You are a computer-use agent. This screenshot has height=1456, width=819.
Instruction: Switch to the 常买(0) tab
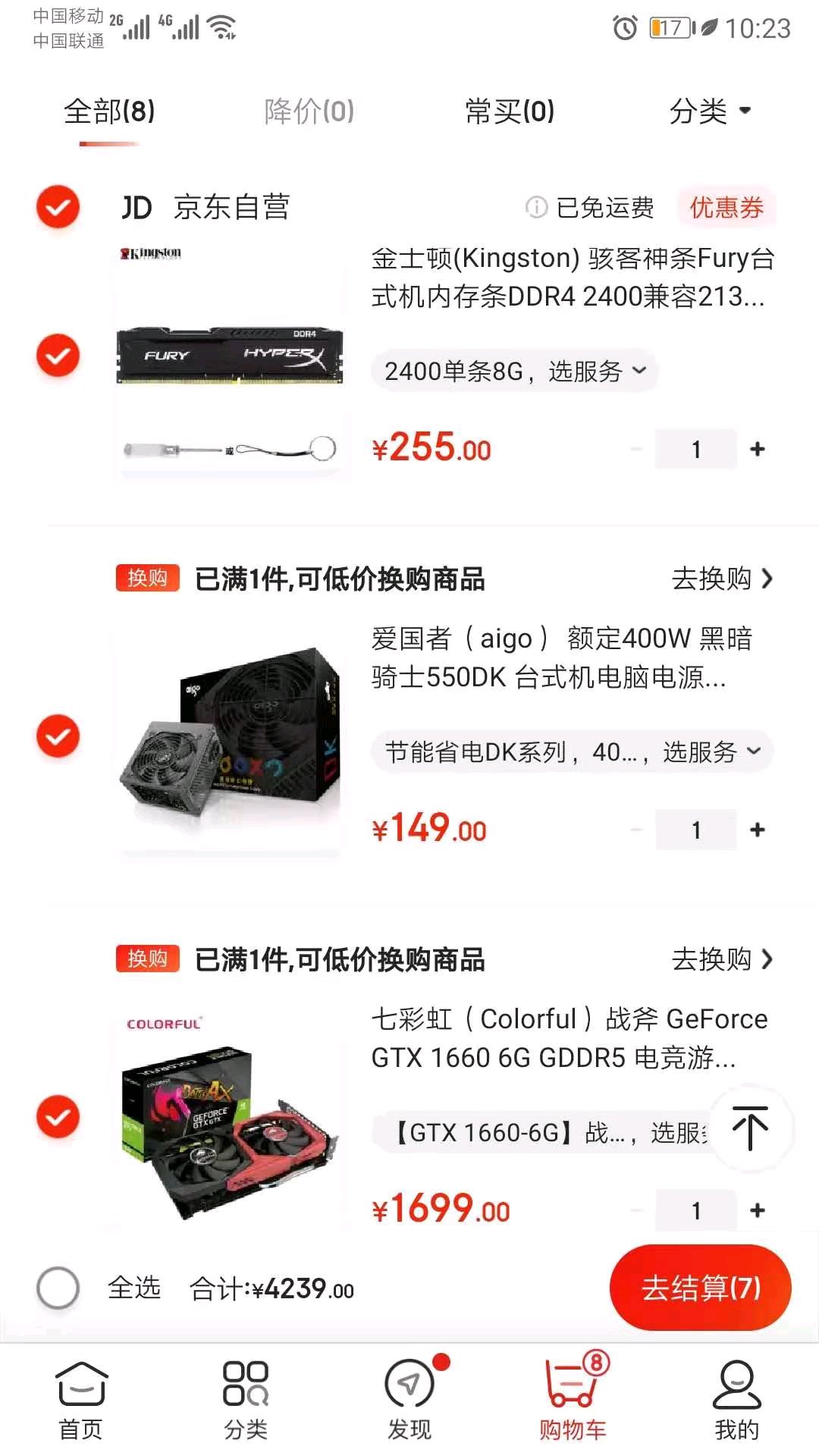tap(510, 111)
